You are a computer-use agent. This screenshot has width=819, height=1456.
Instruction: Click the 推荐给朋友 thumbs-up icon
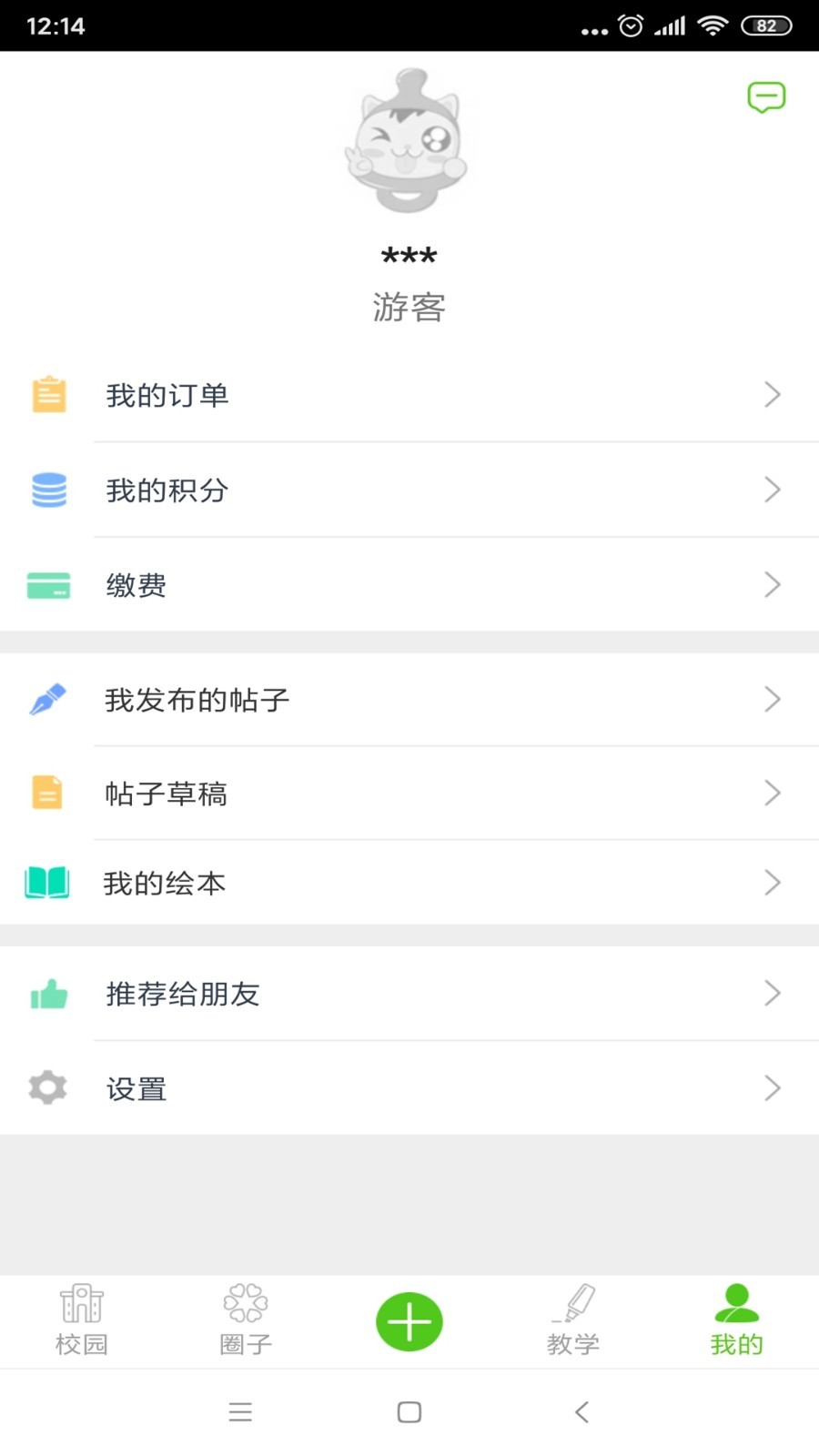pos(47,995)
